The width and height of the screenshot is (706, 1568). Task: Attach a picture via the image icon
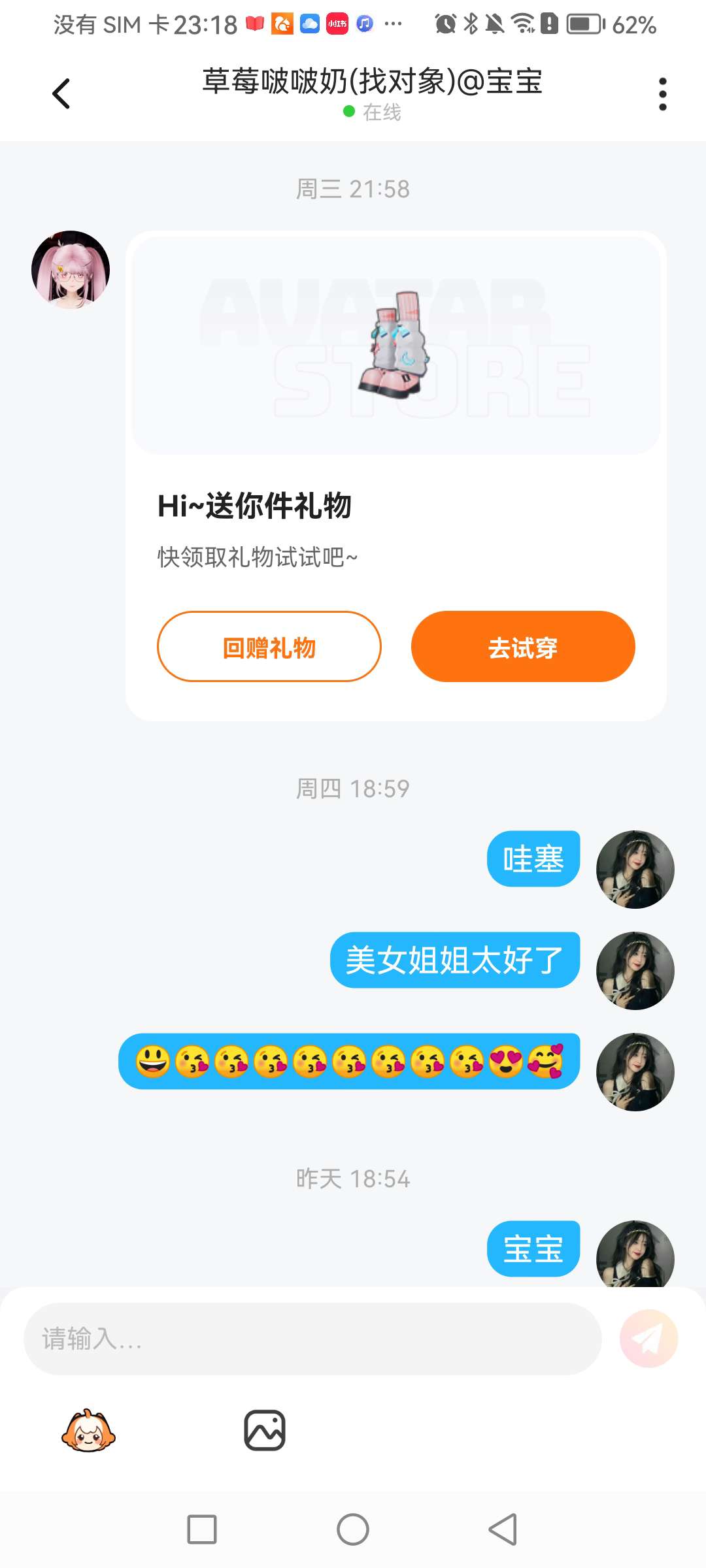point(265,1431)
